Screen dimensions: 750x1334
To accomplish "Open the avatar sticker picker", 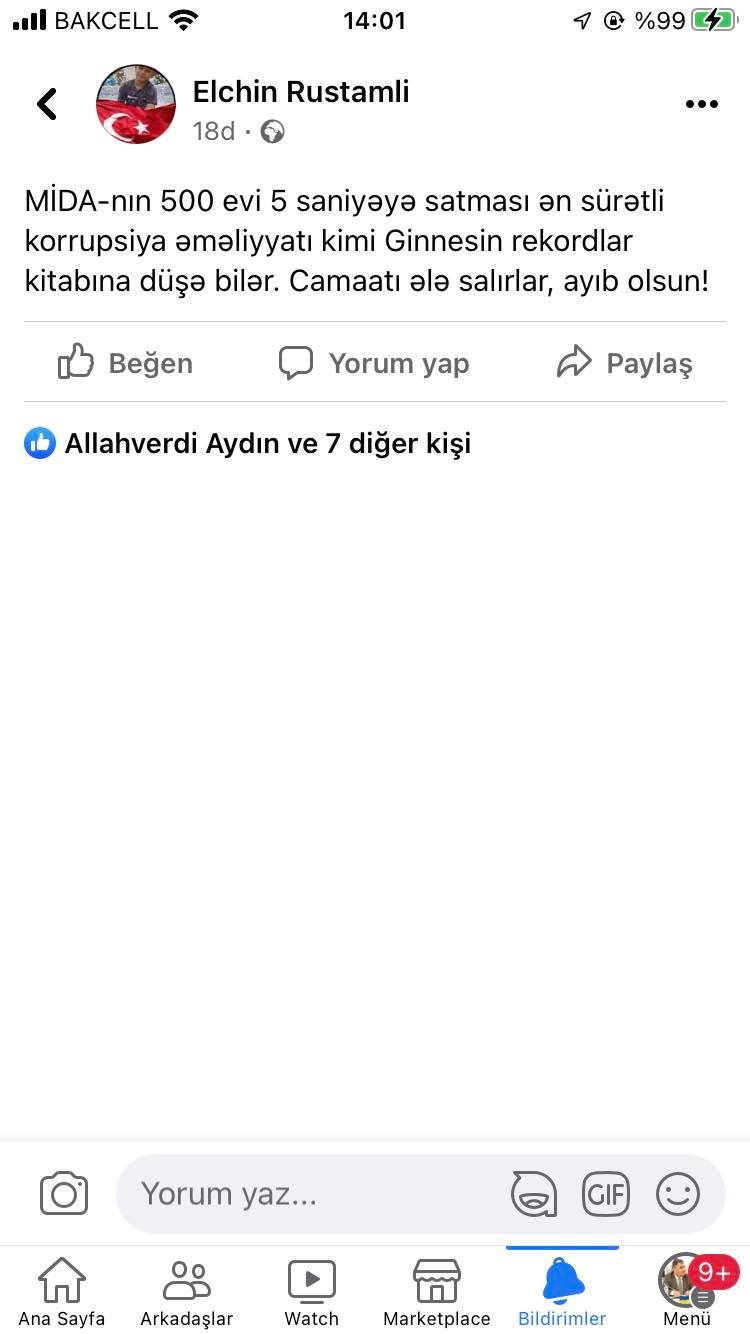I will click(x=534, y=1193).
